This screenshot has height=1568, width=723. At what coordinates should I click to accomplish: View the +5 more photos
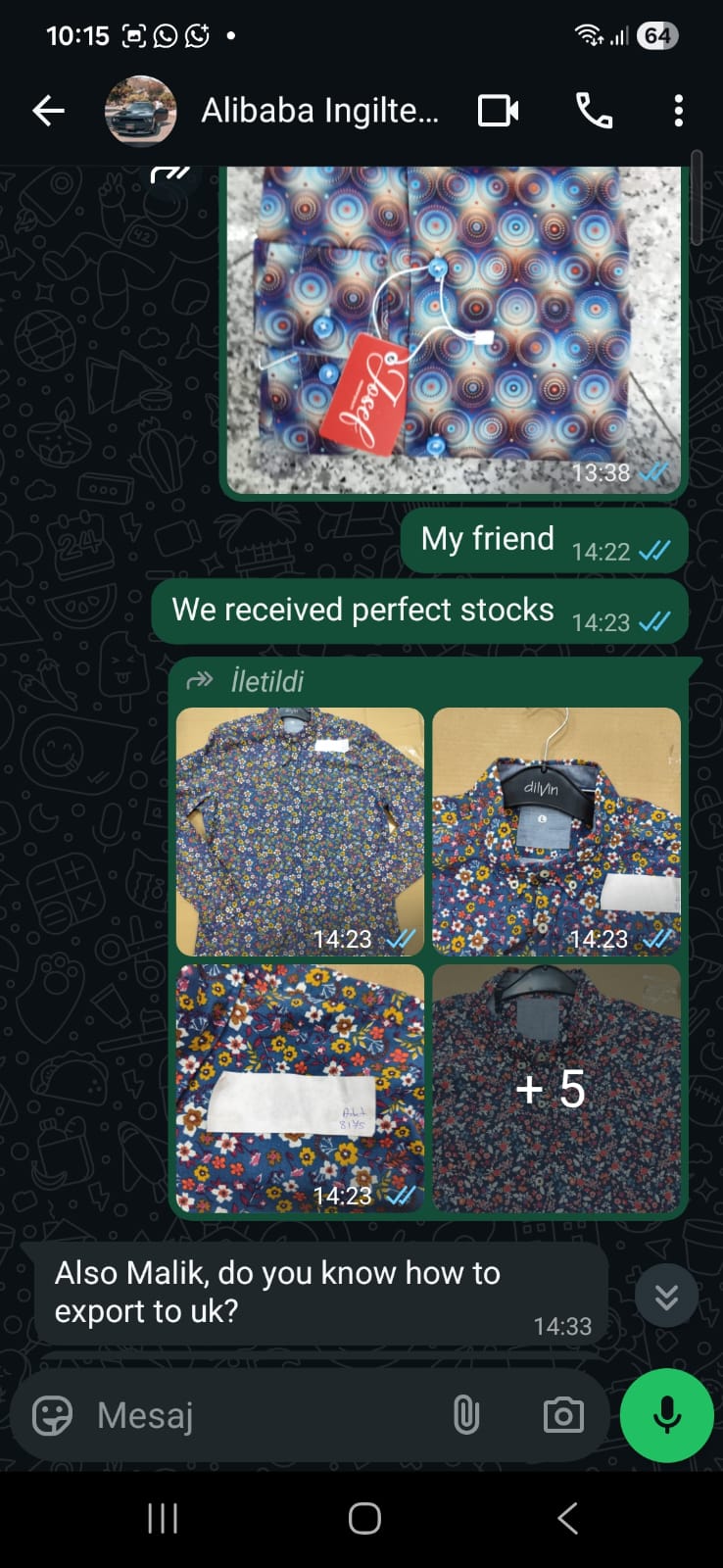(556, 1088)
